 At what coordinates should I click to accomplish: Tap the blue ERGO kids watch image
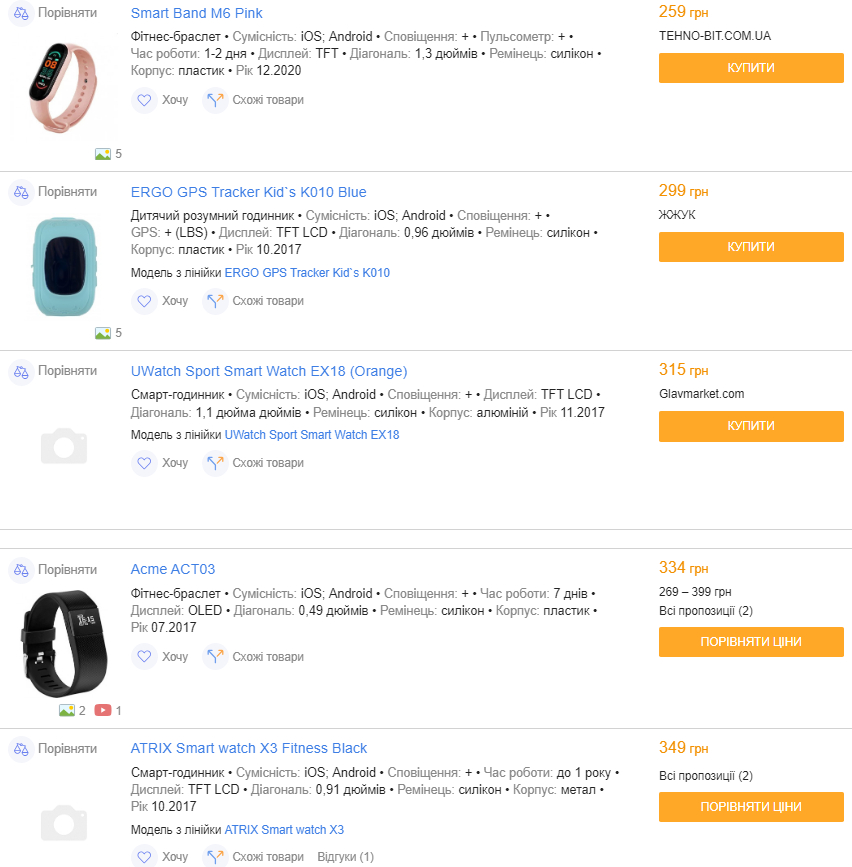tap(65, 266)
